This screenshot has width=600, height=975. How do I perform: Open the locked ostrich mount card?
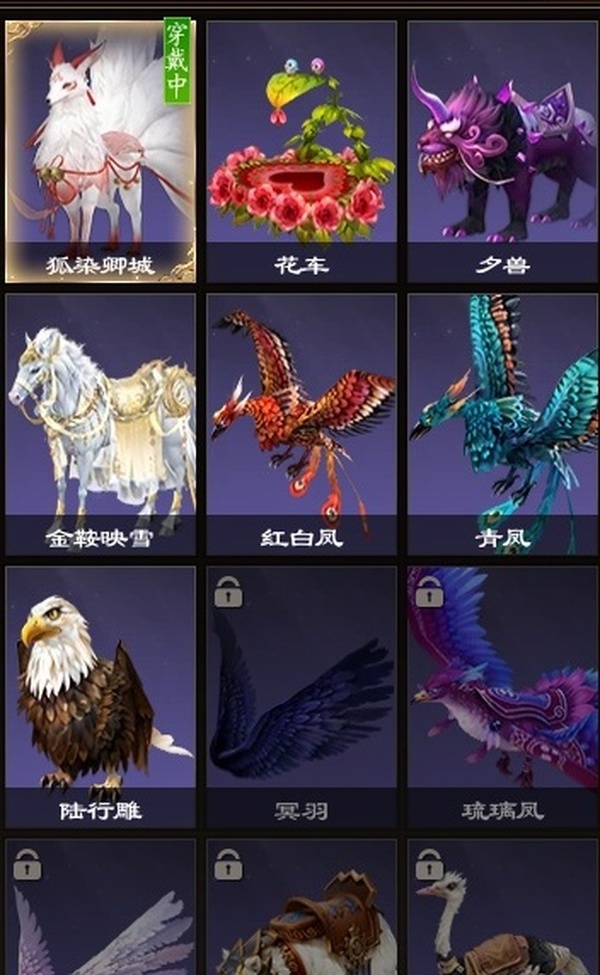pos(502,910)
